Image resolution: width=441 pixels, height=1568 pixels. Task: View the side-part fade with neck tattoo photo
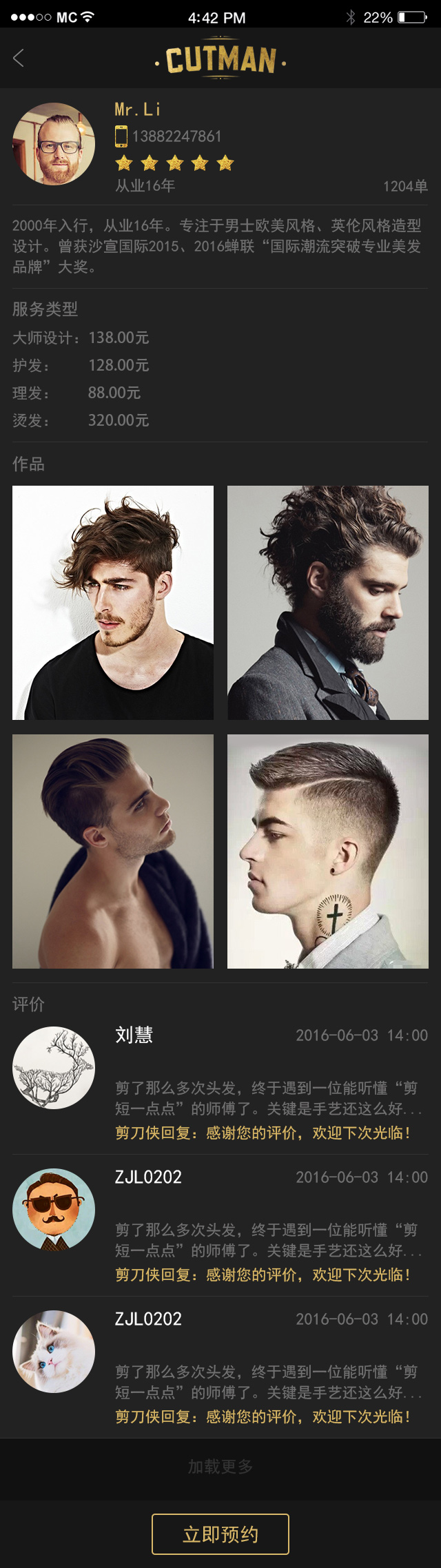pyautogui.click(x=328, y=851)
